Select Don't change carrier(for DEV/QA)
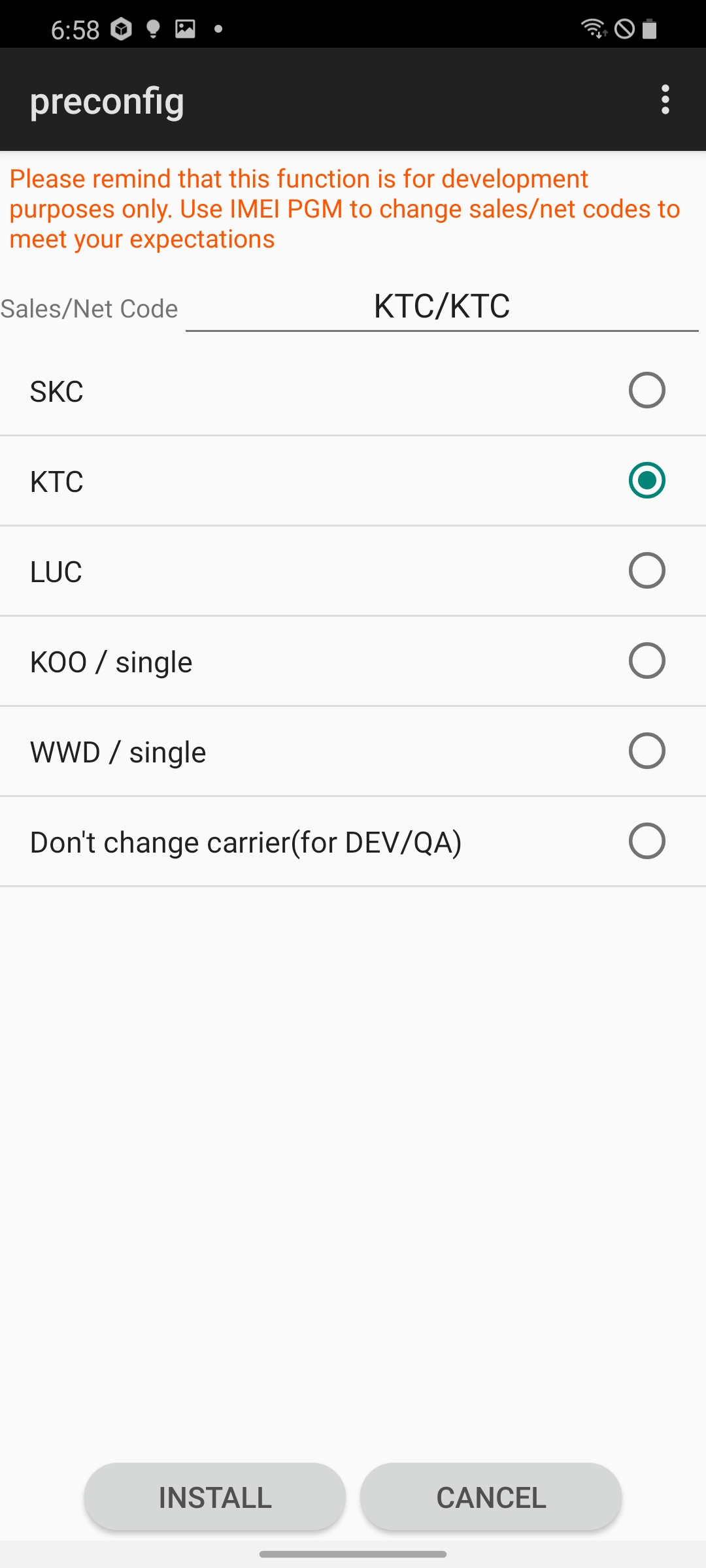This screenshot has width=706, height=1568. [x=647, y=841]
